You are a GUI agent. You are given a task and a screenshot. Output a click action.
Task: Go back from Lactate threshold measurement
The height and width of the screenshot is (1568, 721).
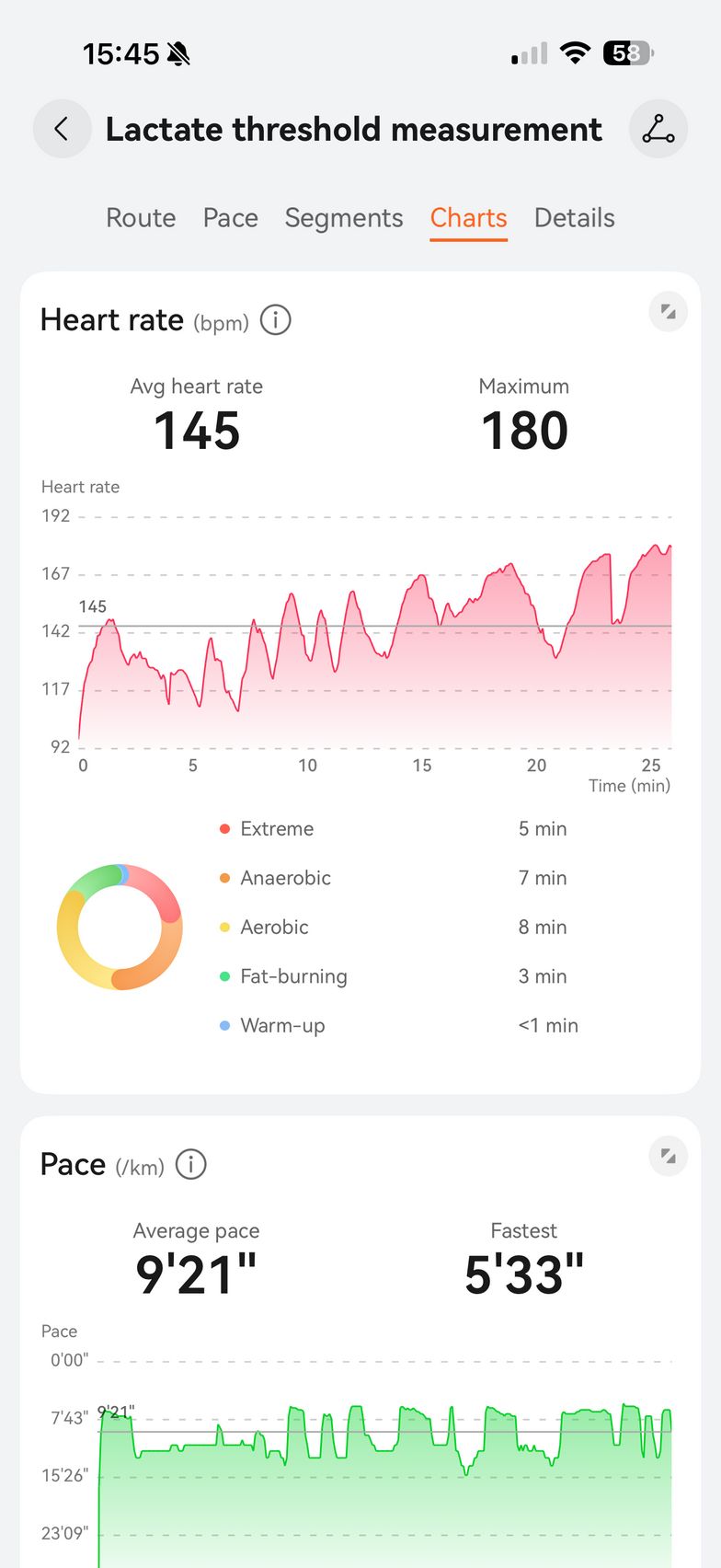pos(62,129)
